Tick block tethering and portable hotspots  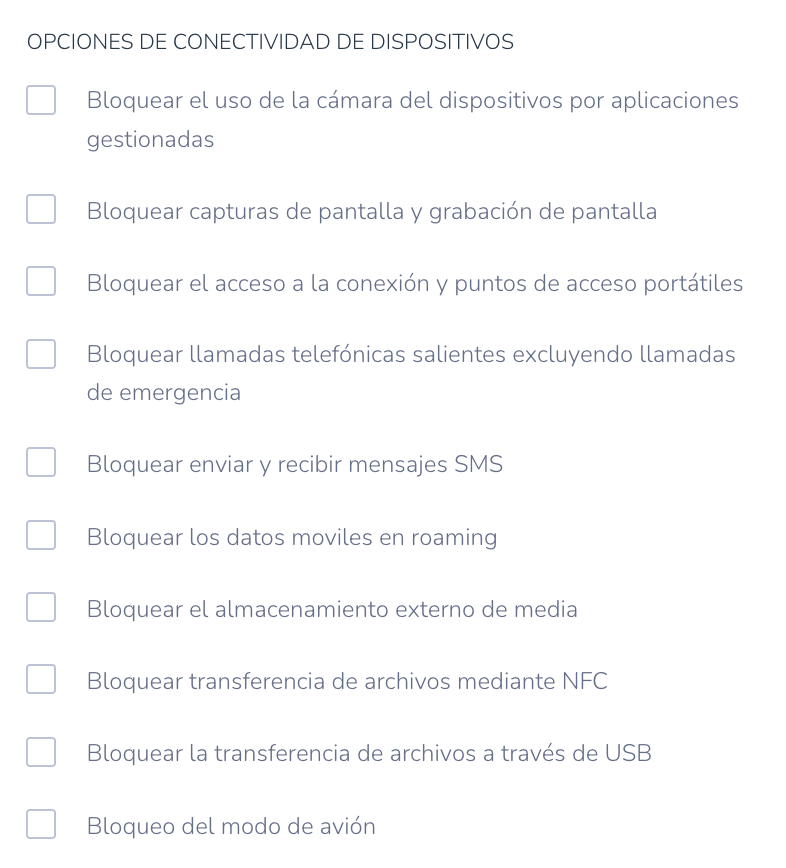[x=41, y=282]
